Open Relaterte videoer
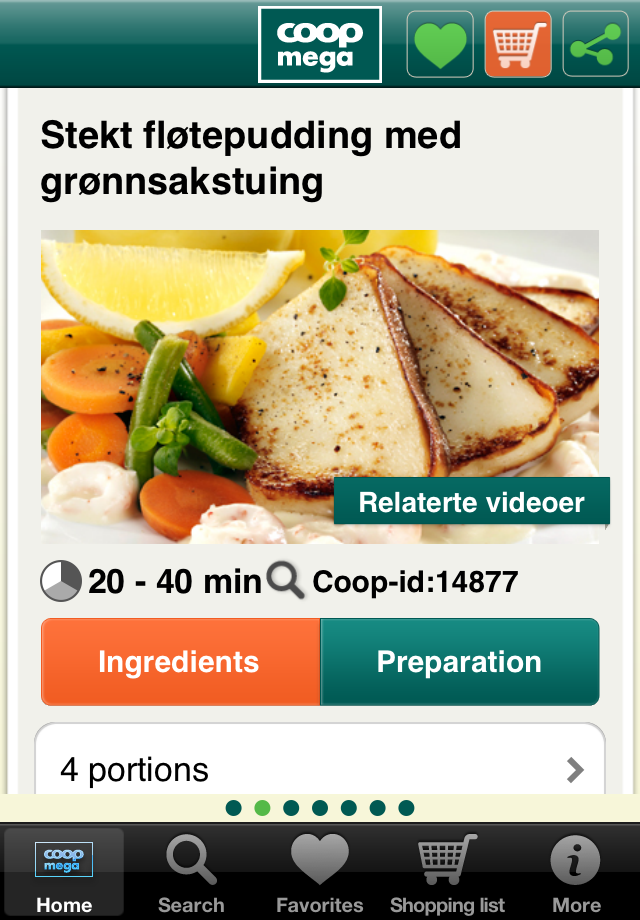640x920 pixels. pyautogui.click(x=471, y=502)
